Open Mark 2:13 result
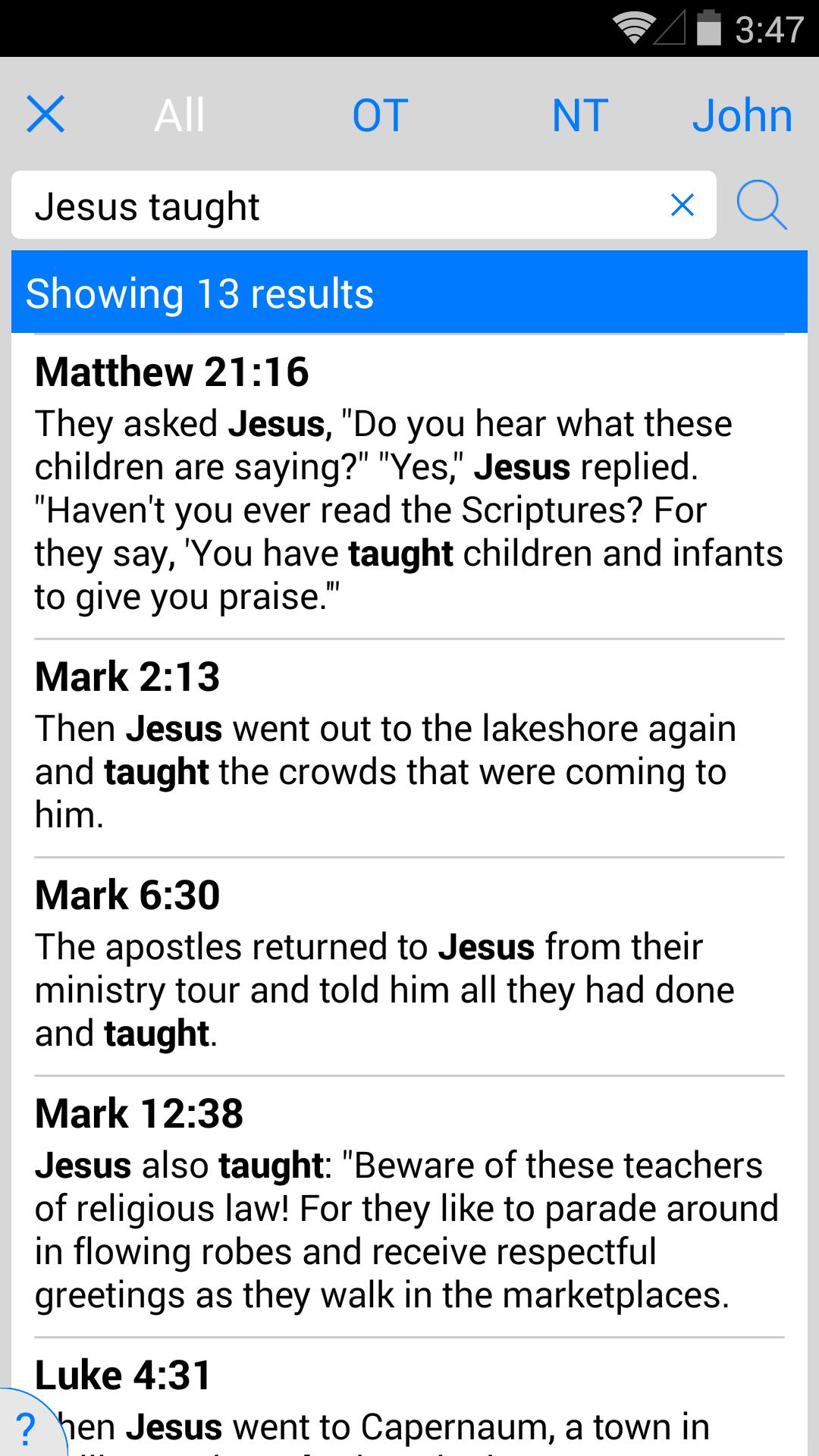The image size is (819, 1456). click(x=409, y=748)
